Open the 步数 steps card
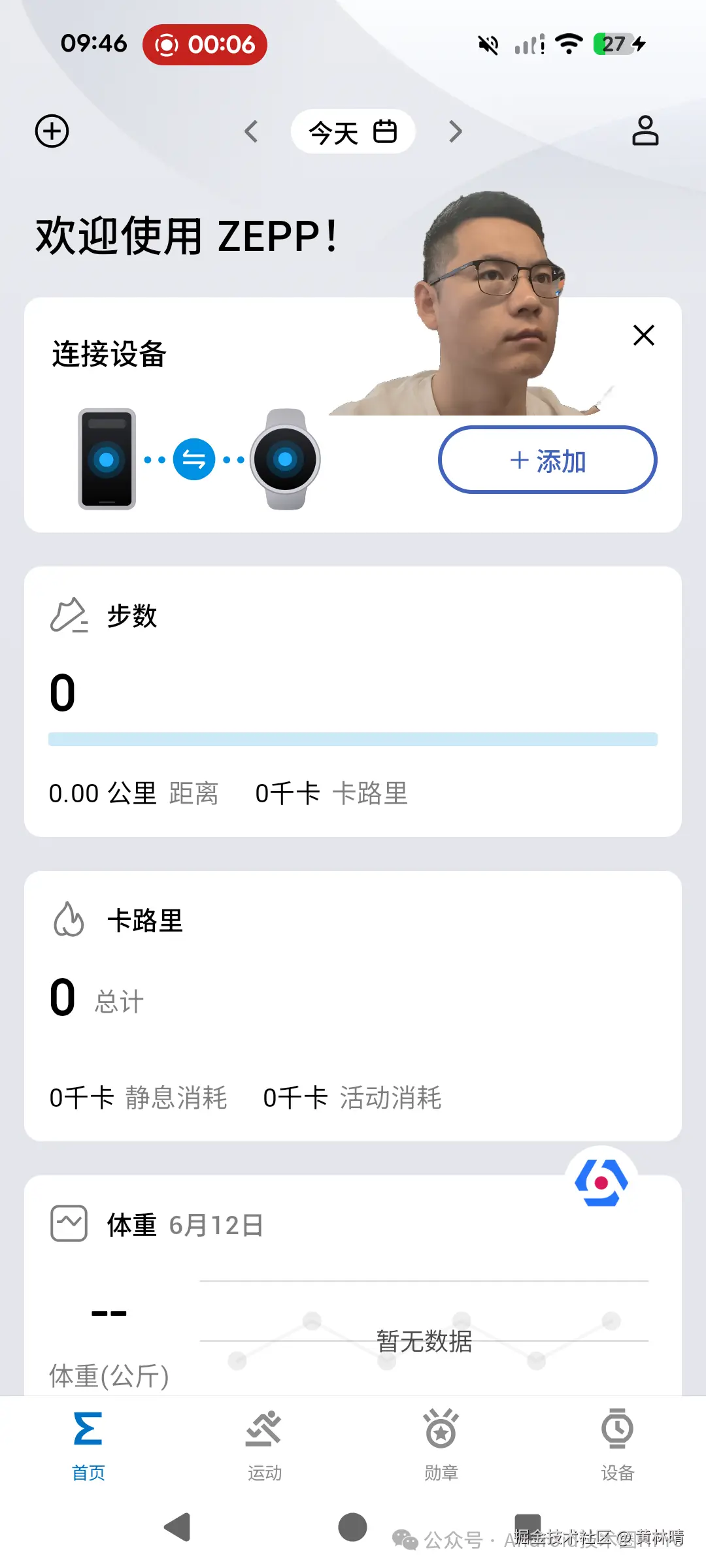Viewport: 706px width, 1568px height. pos(353,702)
